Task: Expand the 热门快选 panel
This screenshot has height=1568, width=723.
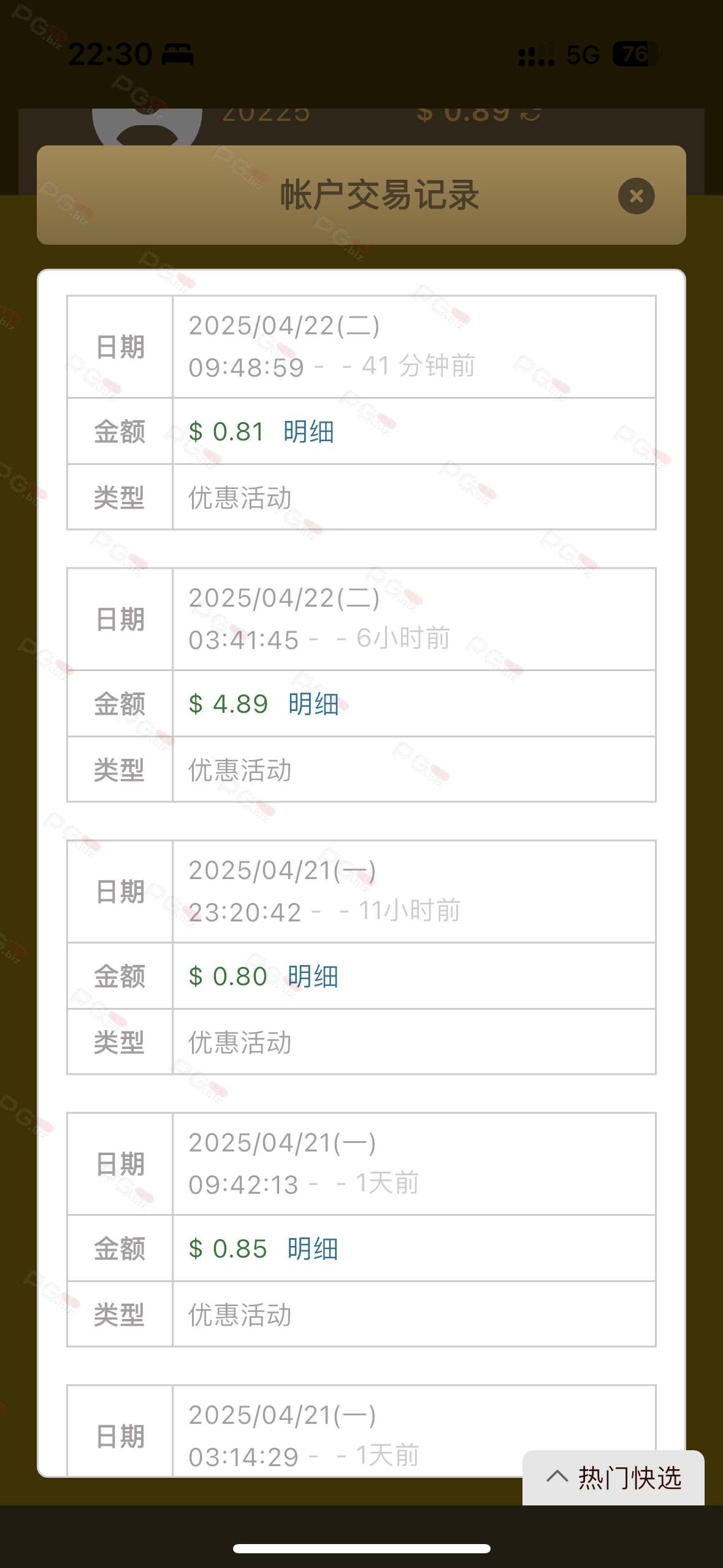Action: click(x=613, y=1477)
